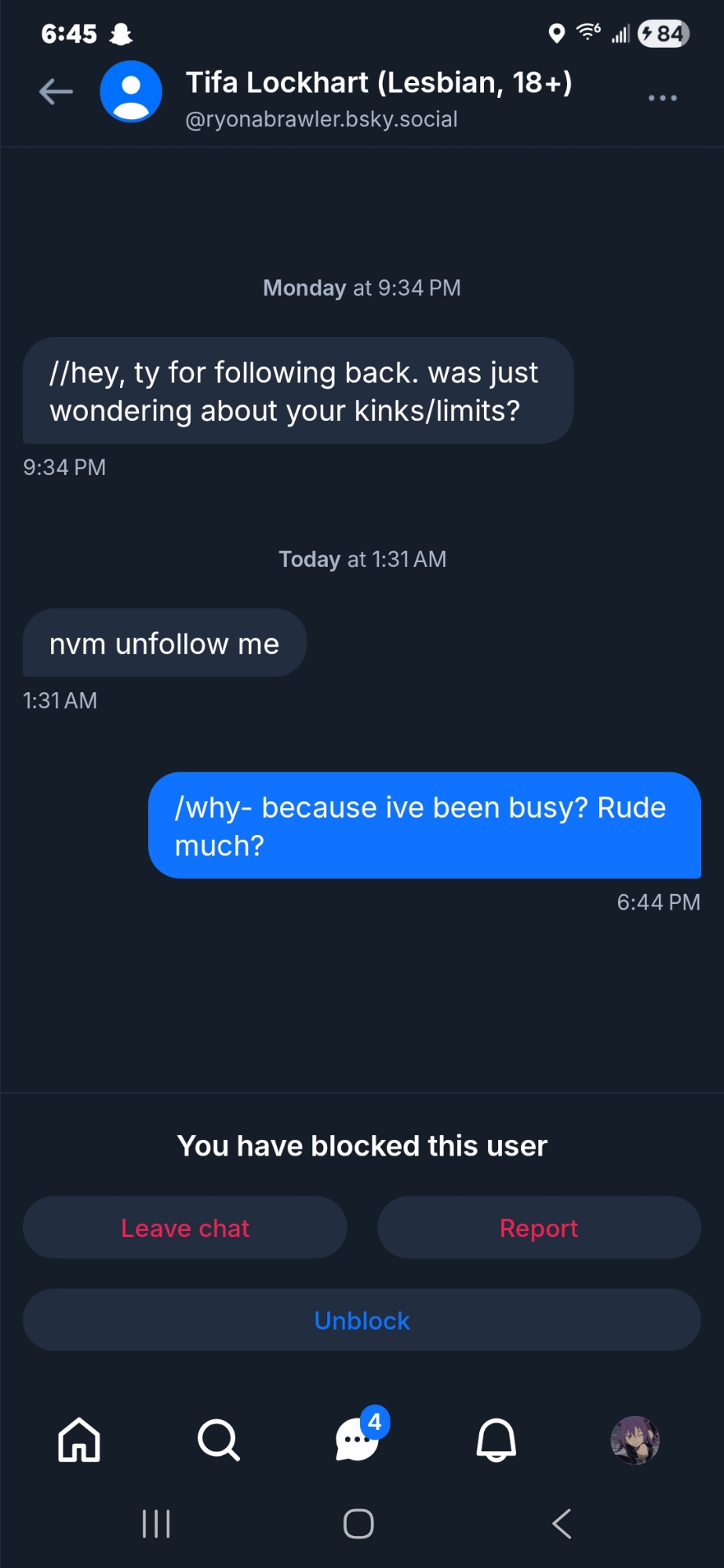Viewport: 724px width, 1568px height.
Task: Unblock this user
Action: coord(362,1320)
